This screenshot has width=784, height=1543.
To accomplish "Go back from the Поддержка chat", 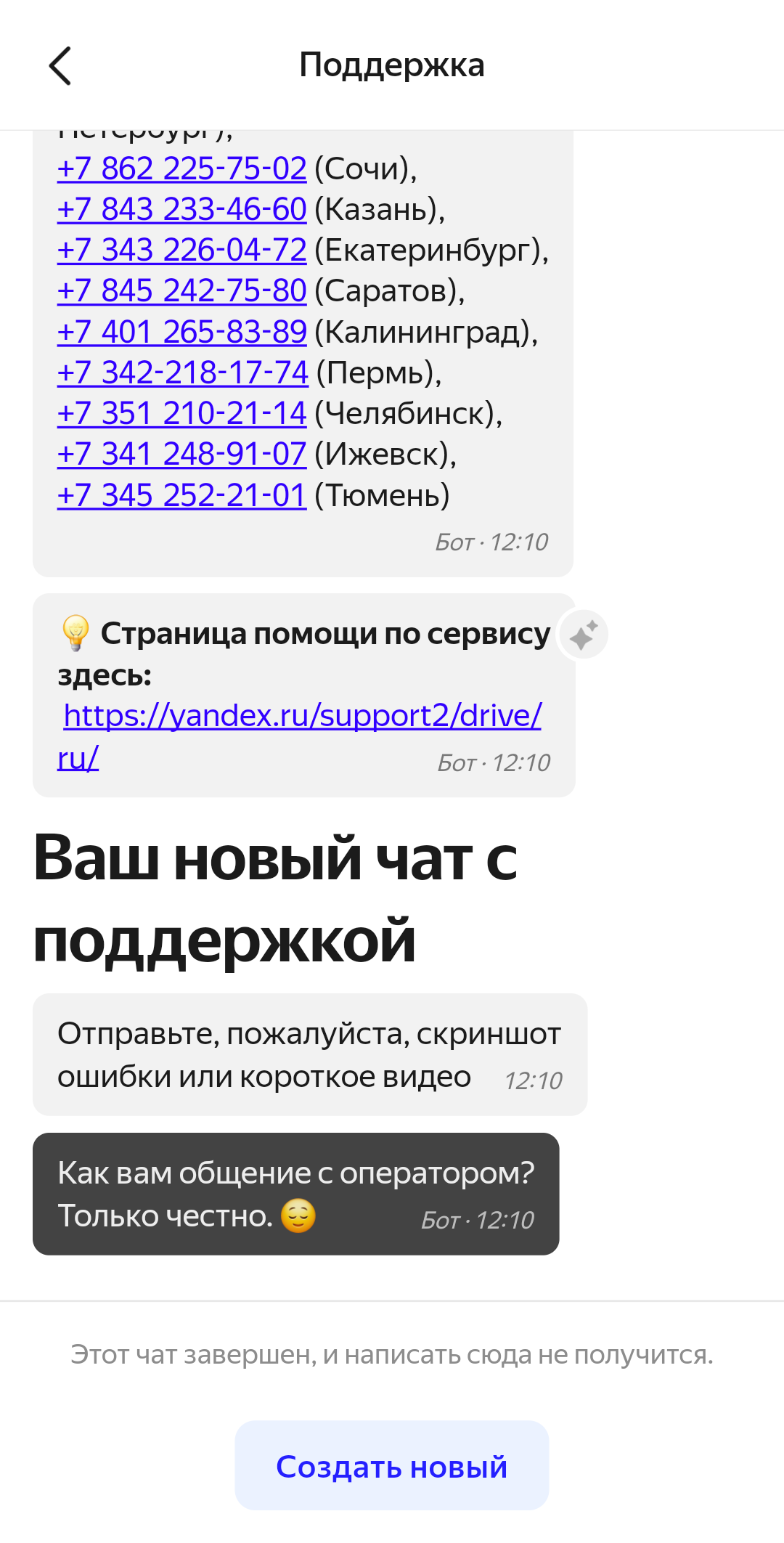I will tap(60, 66).
